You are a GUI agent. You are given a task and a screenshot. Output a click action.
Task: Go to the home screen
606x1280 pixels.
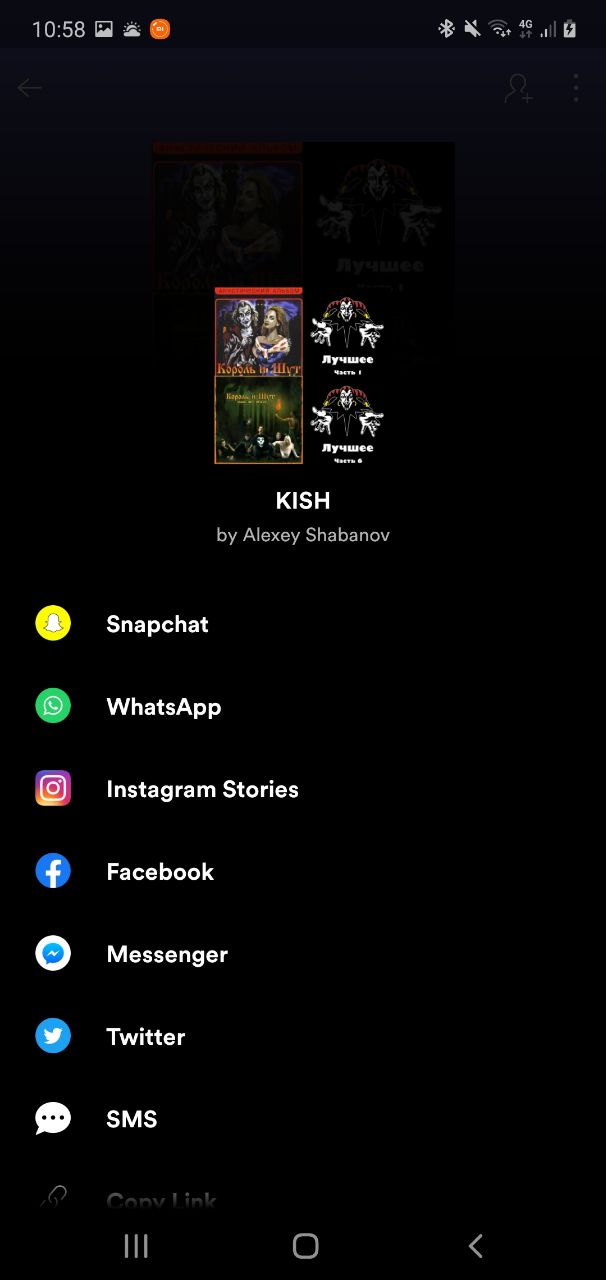pos(305,1245)
